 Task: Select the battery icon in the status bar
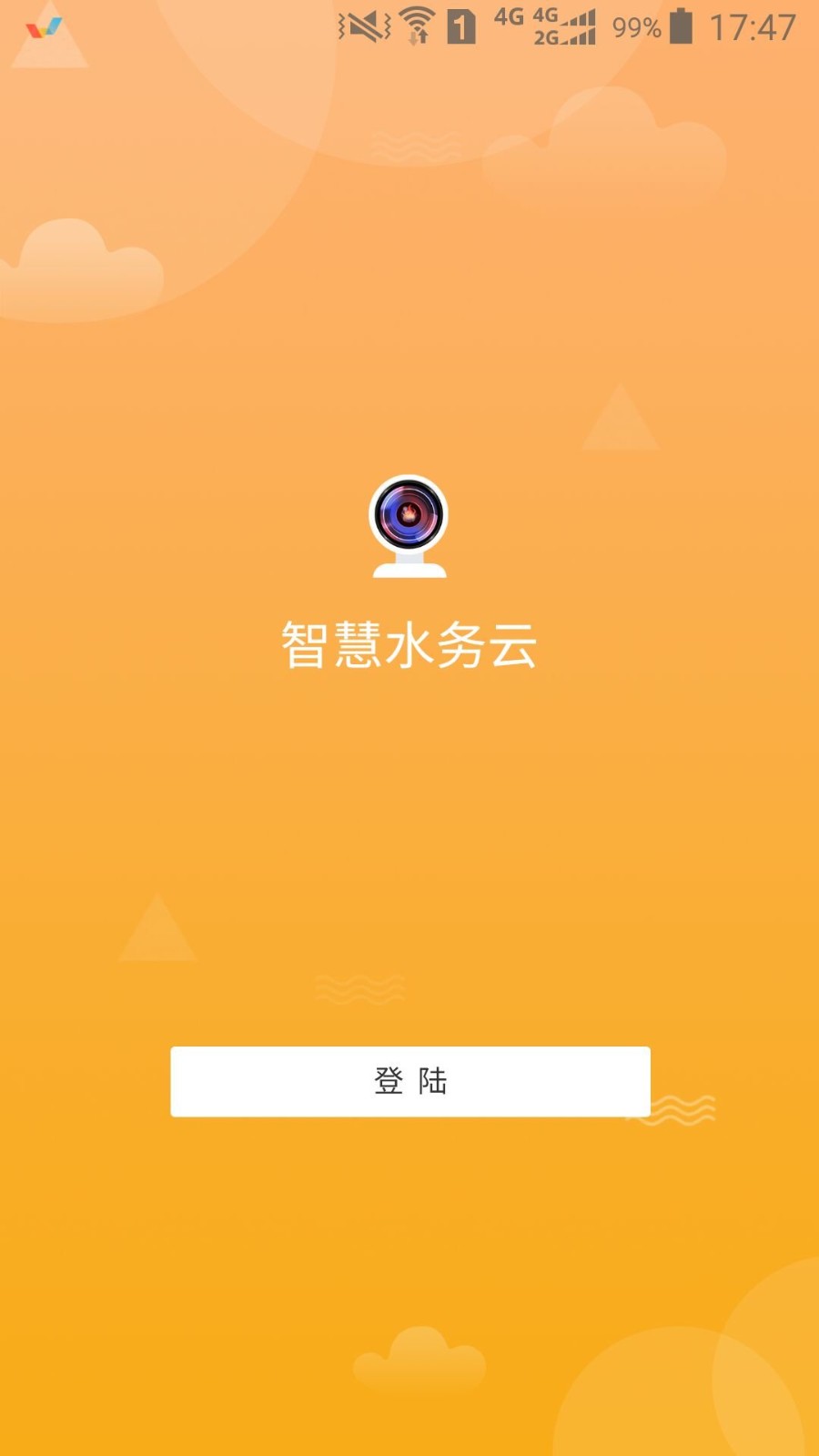(x=682, y=27)
